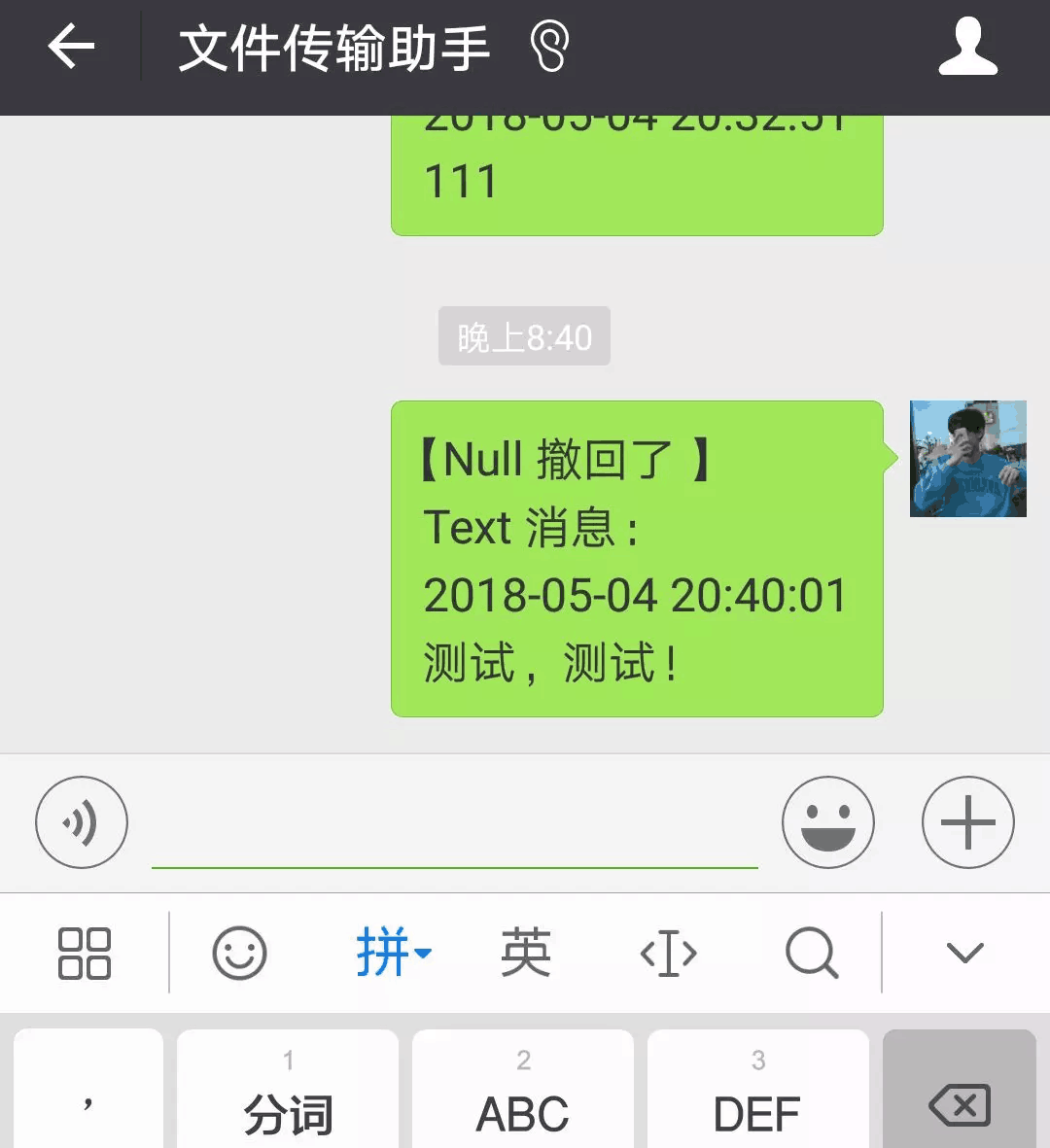Open the chat info profile icon
This screenshot has width=1050, height=1148.
point(967,47)
